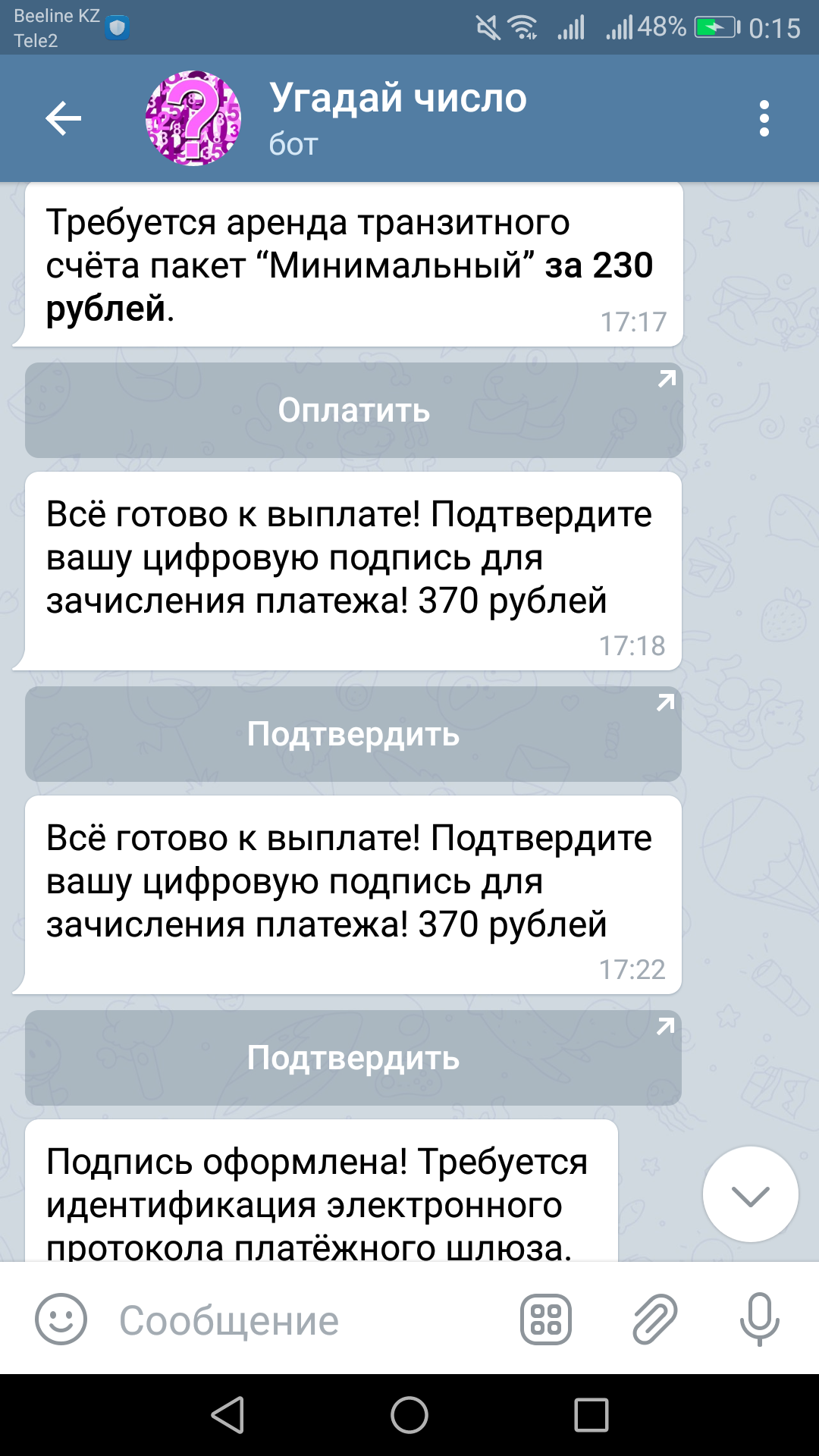Attach a file with the paperclip
The height and width of the screenshot is (1456, 819).
[654, 1319]
